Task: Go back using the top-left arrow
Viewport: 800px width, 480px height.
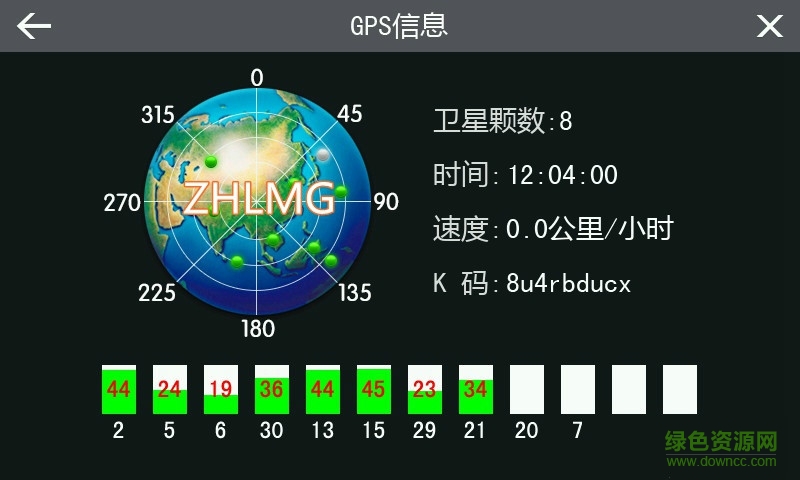Action: [33, 26]
